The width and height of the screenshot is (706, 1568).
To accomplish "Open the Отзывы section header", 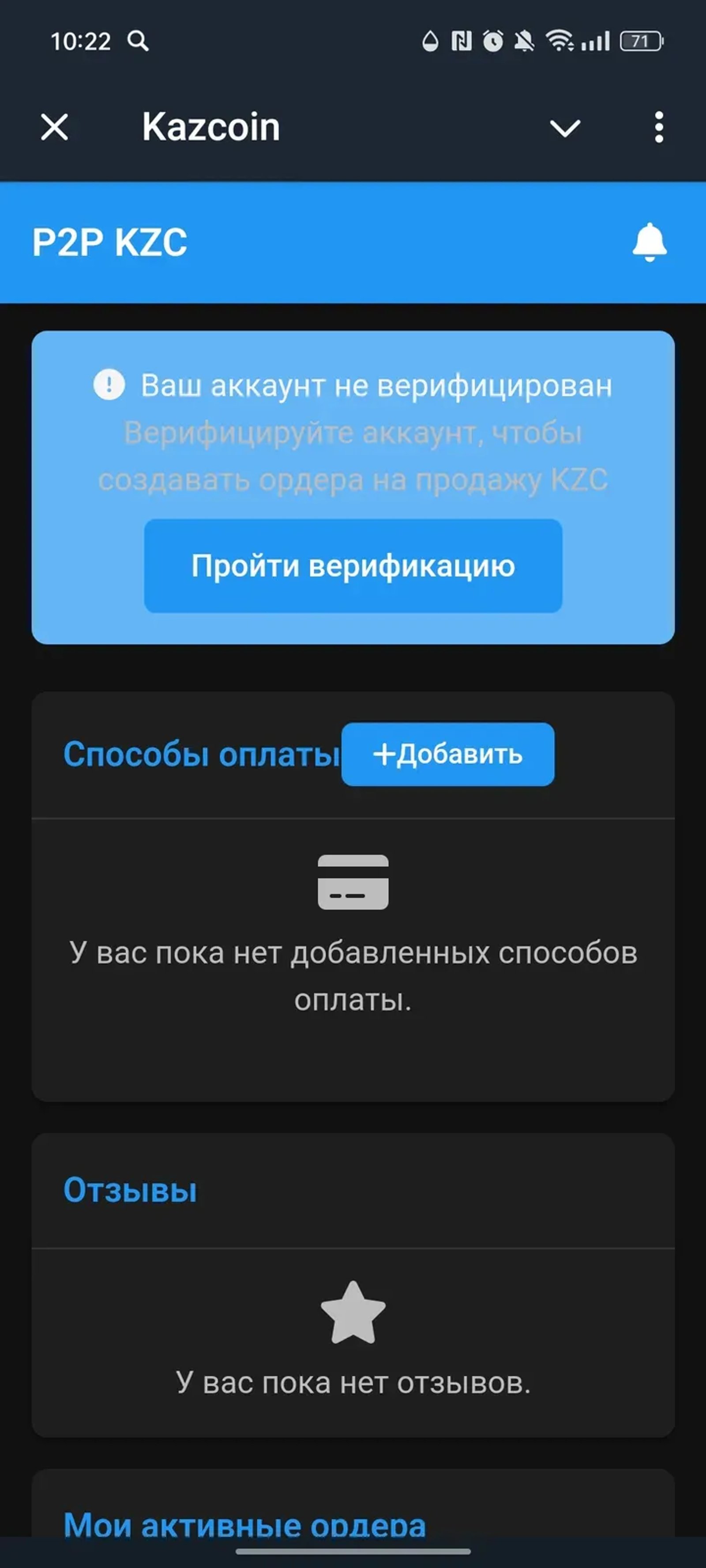I will point(130,1190).
